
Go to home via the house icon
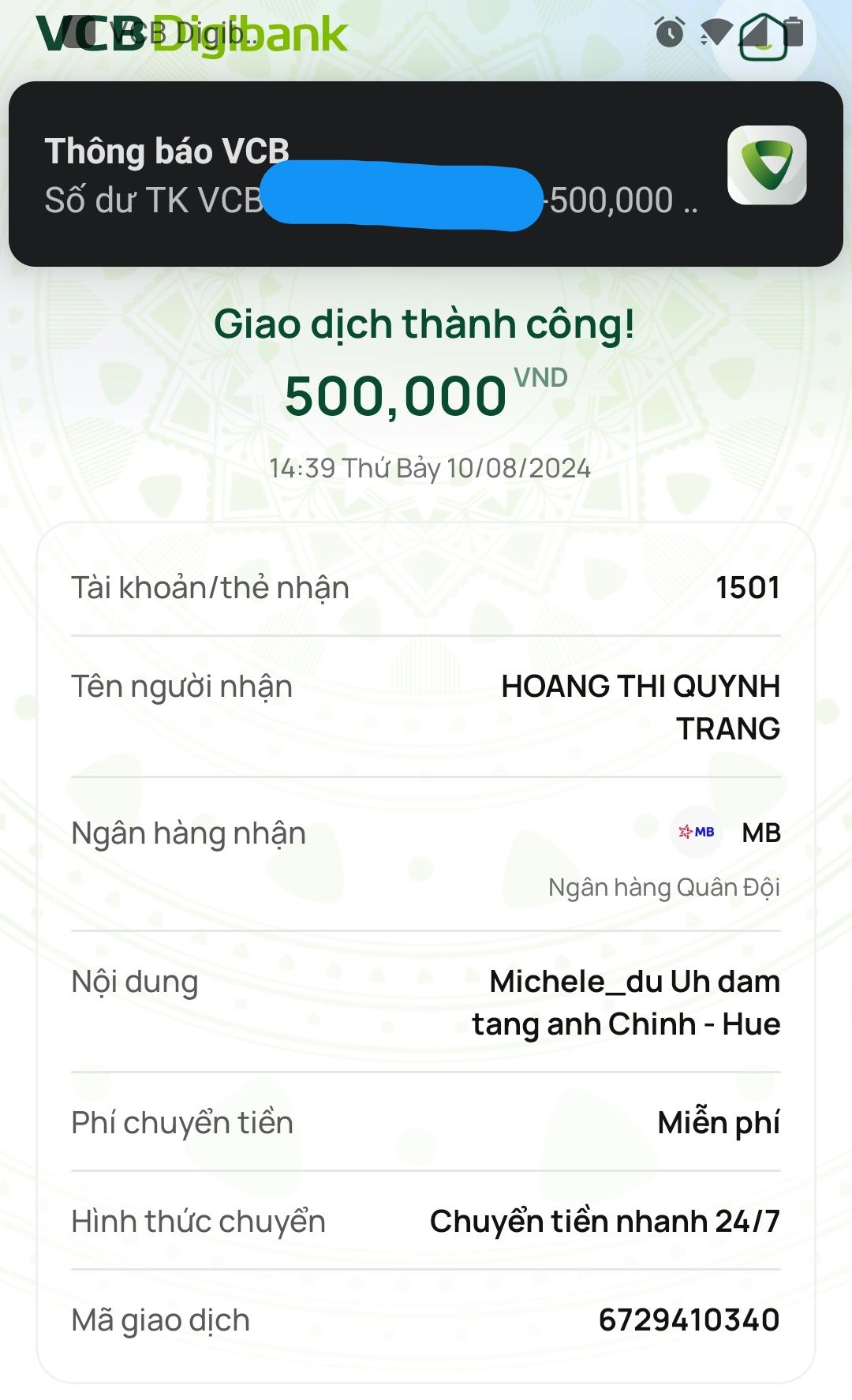tap(763, 37)
